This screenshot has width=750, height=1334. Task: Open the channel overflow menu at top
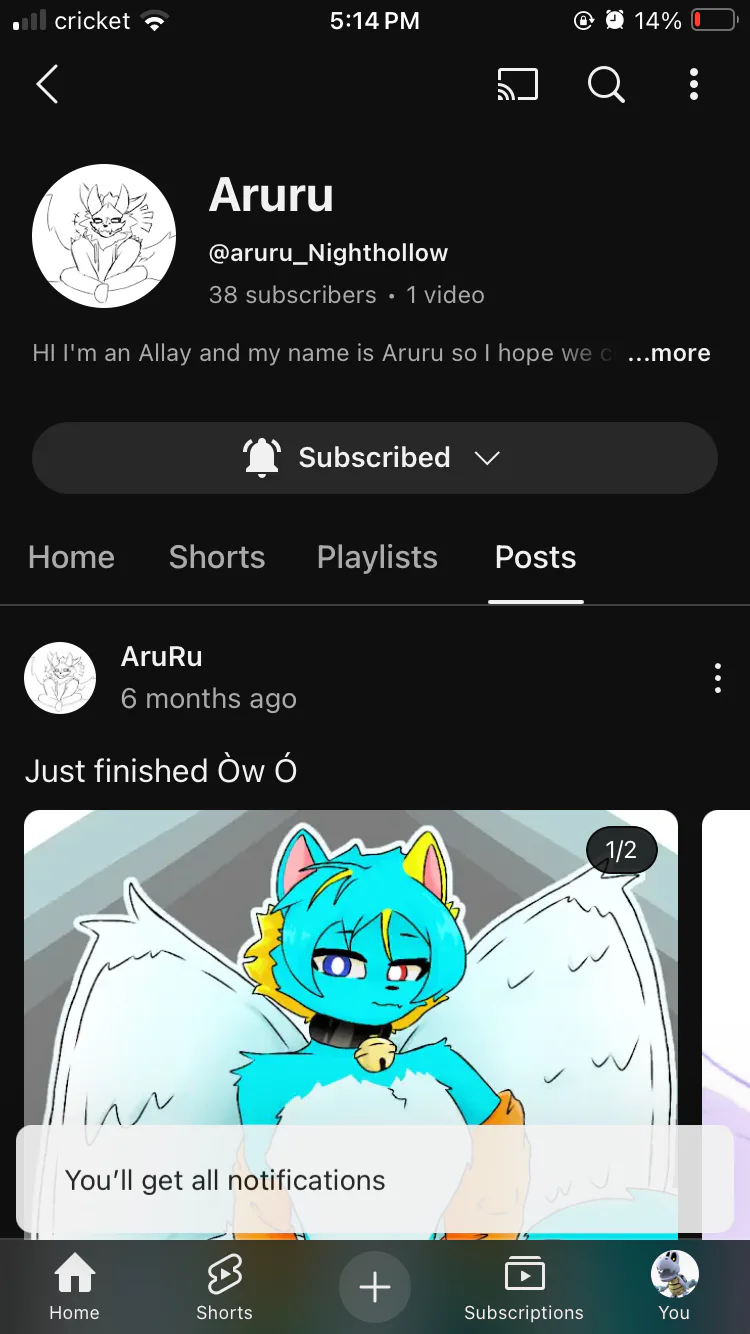tap(694, 85)
